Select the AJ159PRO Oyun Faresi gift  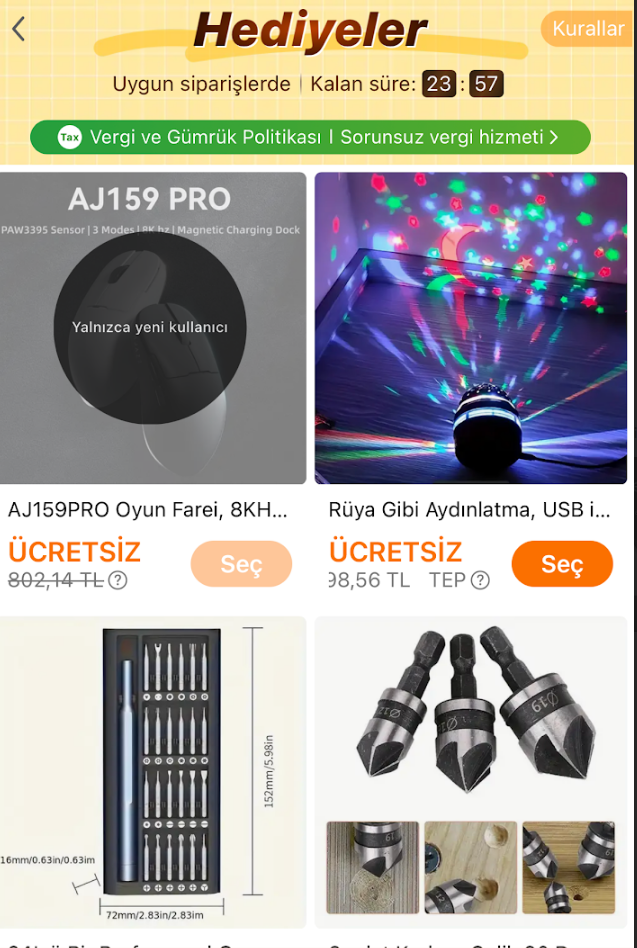click(x=241, y=564)
